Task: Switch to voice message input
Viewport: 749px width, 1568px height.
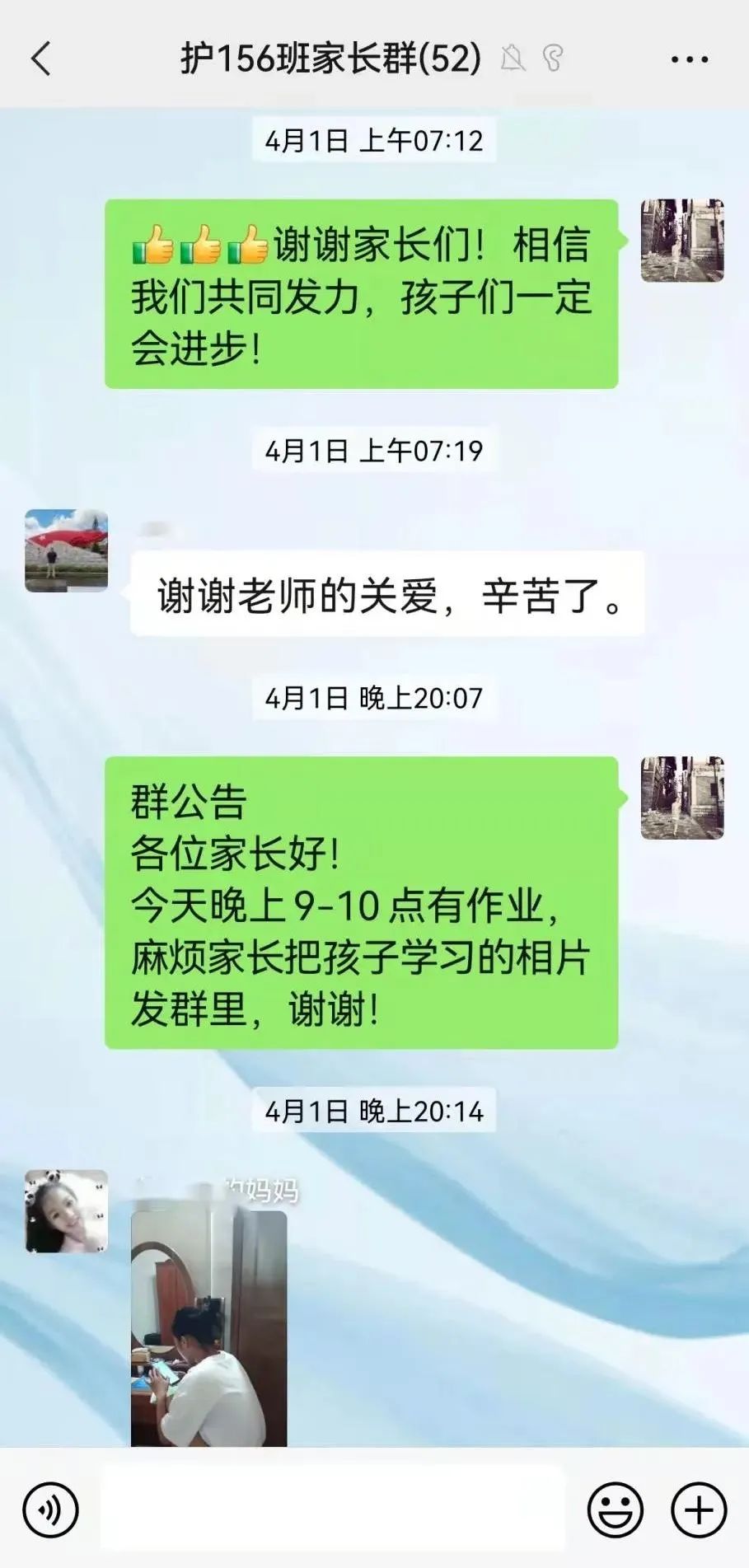Action: coord(51,1509)
